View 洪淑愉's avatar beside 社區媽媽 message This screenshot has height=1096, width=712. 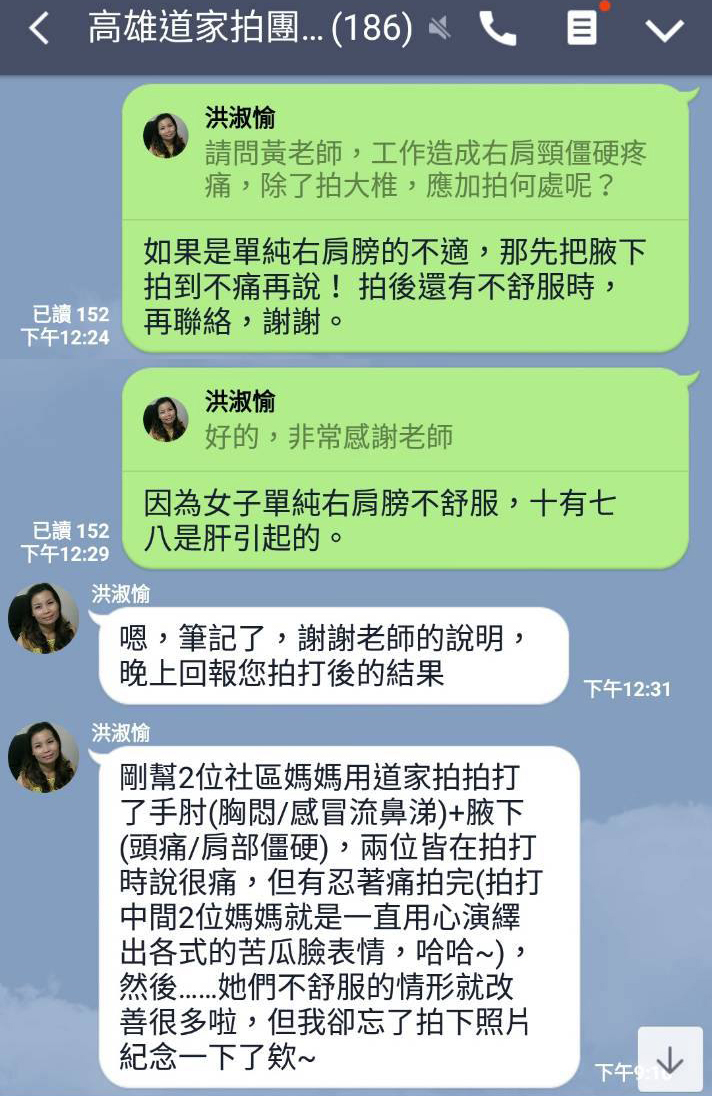[x=43, y=757]
